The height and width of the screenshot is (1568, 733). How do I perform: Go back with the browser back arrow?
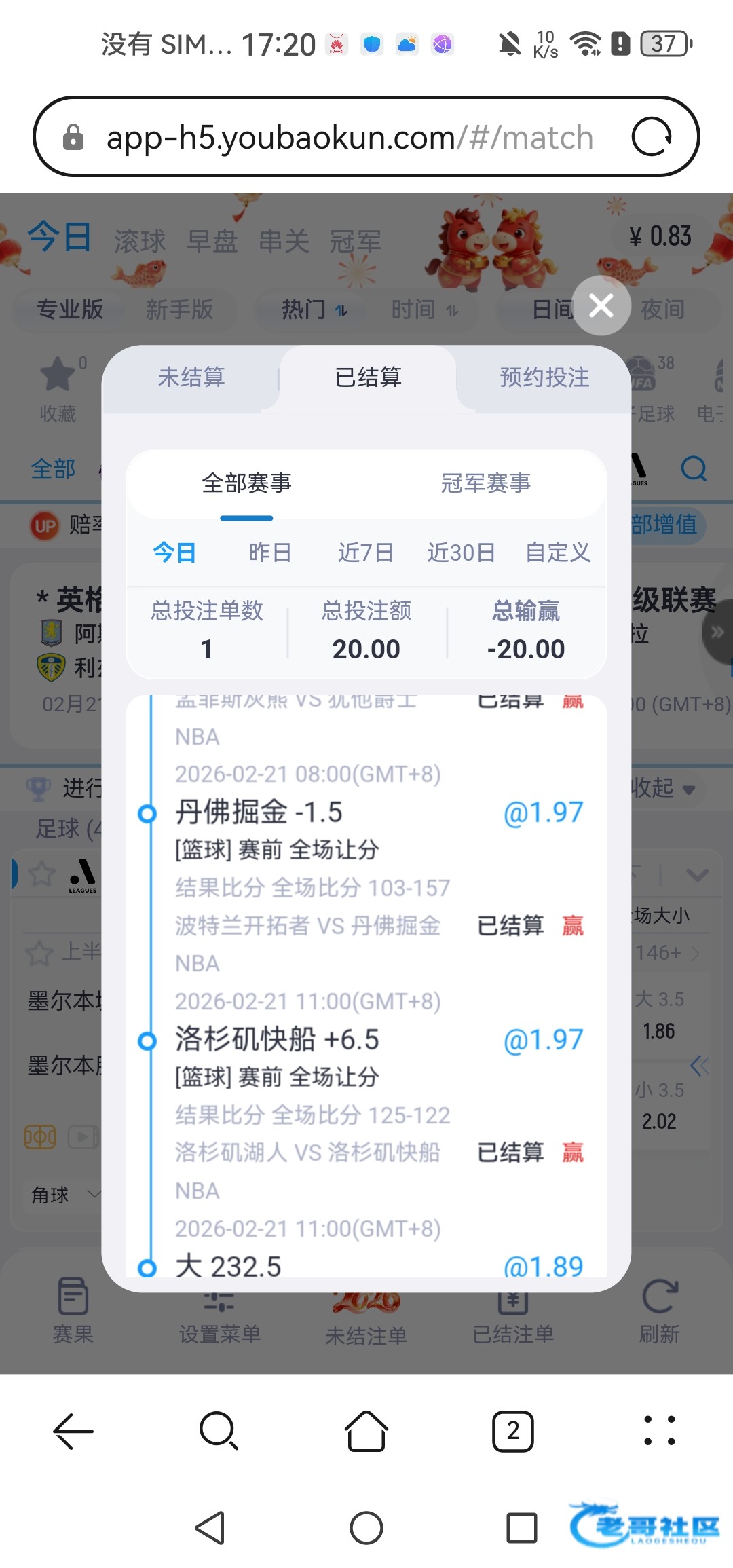click(73, 1431)
